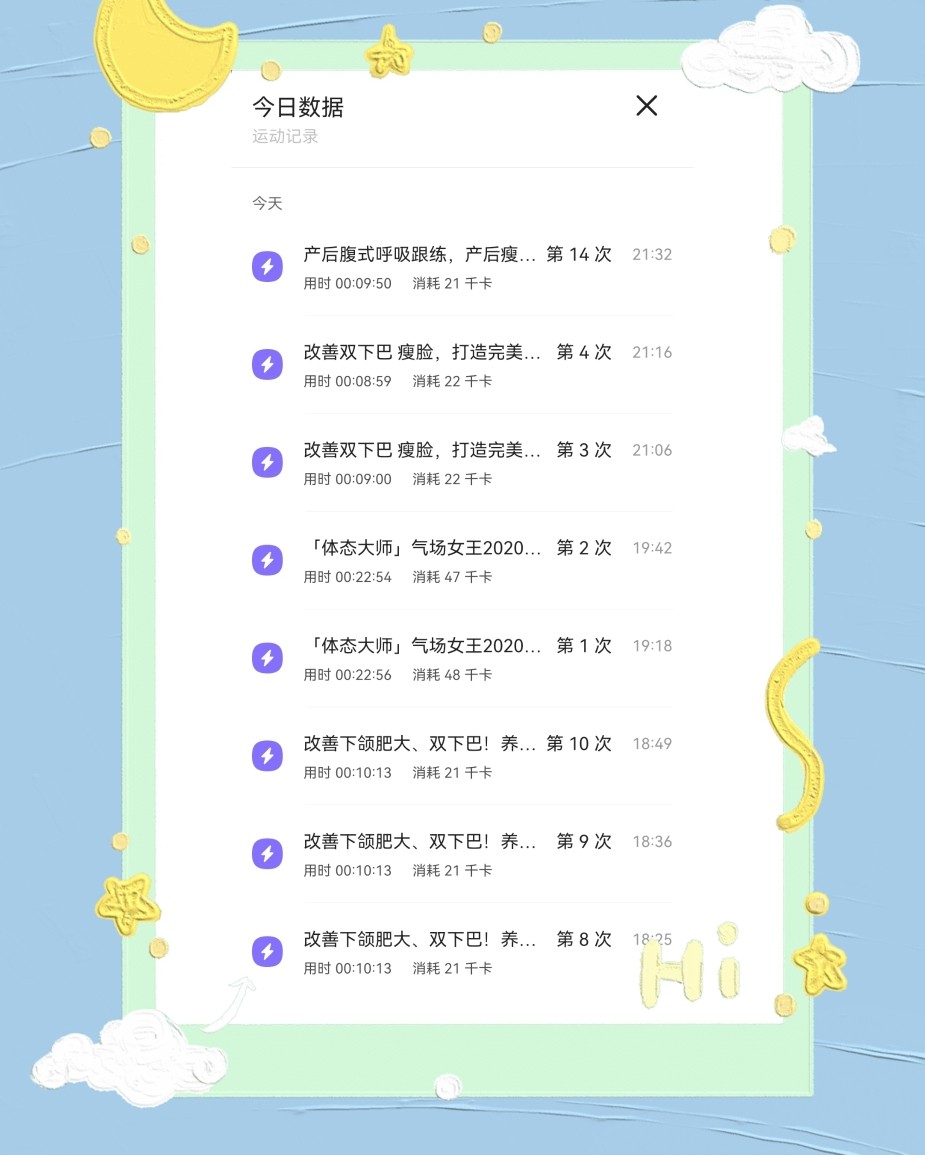
Task: Tap the lightning icon of 改善双下巴 第3次 entry
Action: tap(267, 462)
